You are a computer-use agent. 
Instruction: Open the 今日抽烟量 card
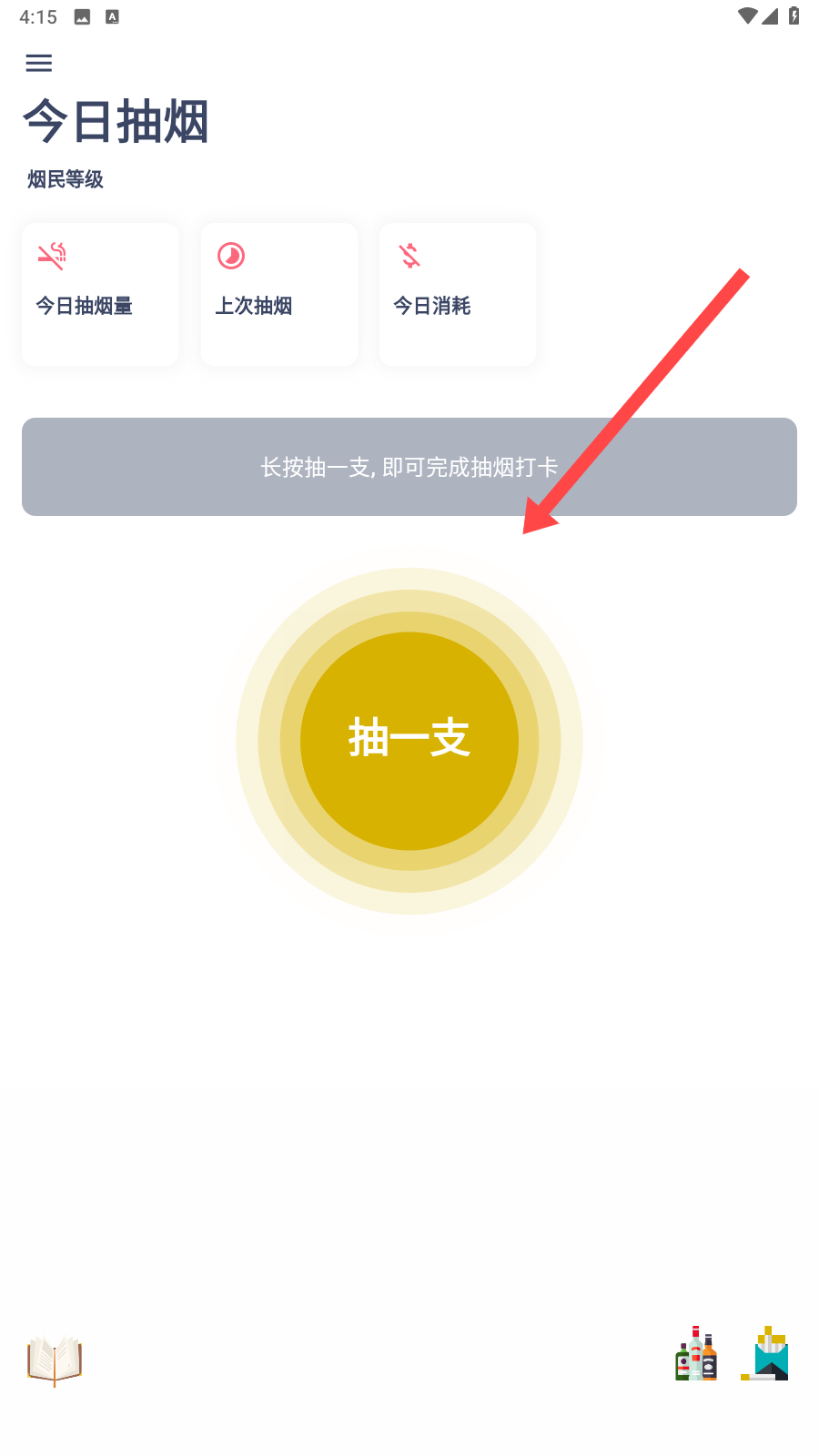click(100, 295)
